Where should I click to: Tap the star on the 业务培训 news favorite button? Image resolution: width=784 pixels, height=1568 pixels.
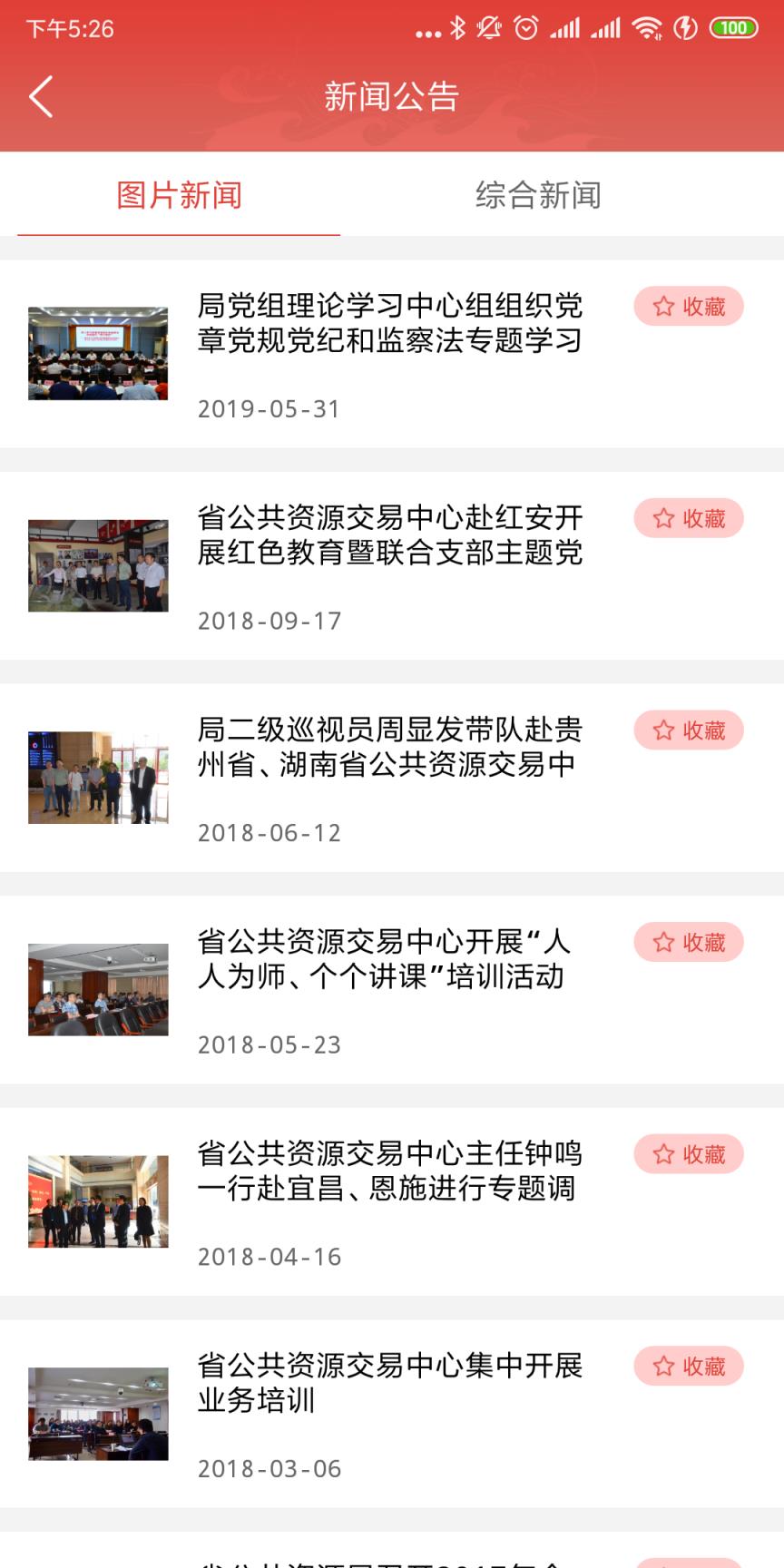[x=661, y=1367]
